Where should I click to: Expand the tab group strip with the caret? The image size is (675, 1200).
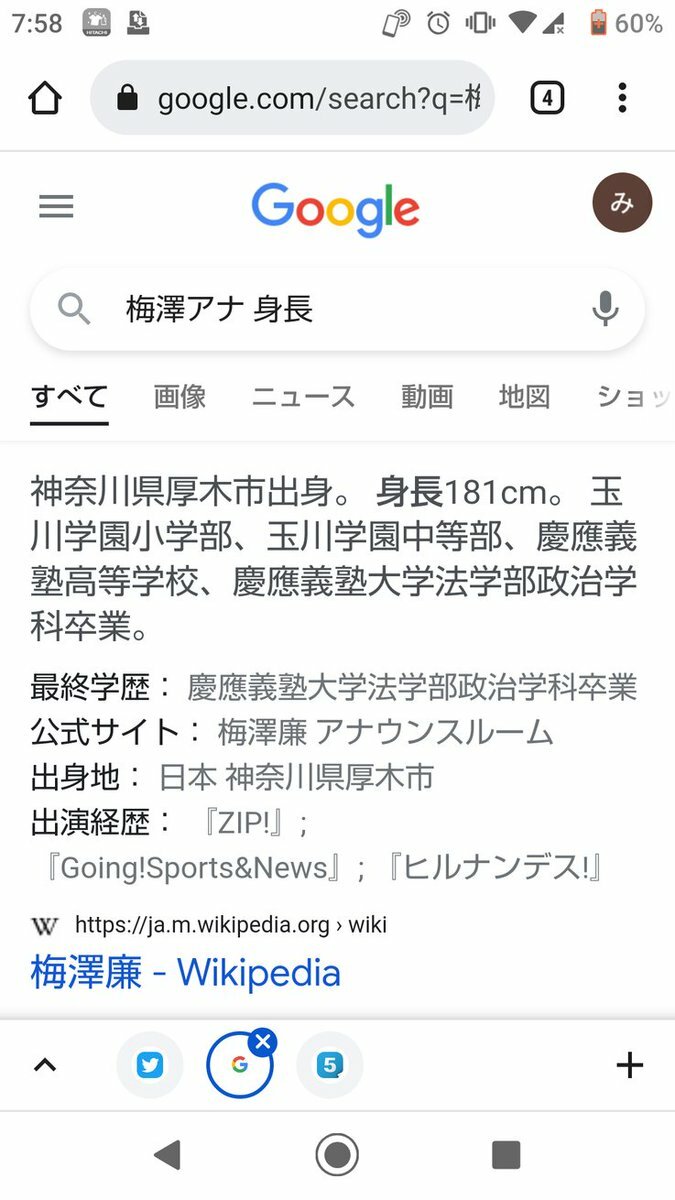[x=45, y=1065]
